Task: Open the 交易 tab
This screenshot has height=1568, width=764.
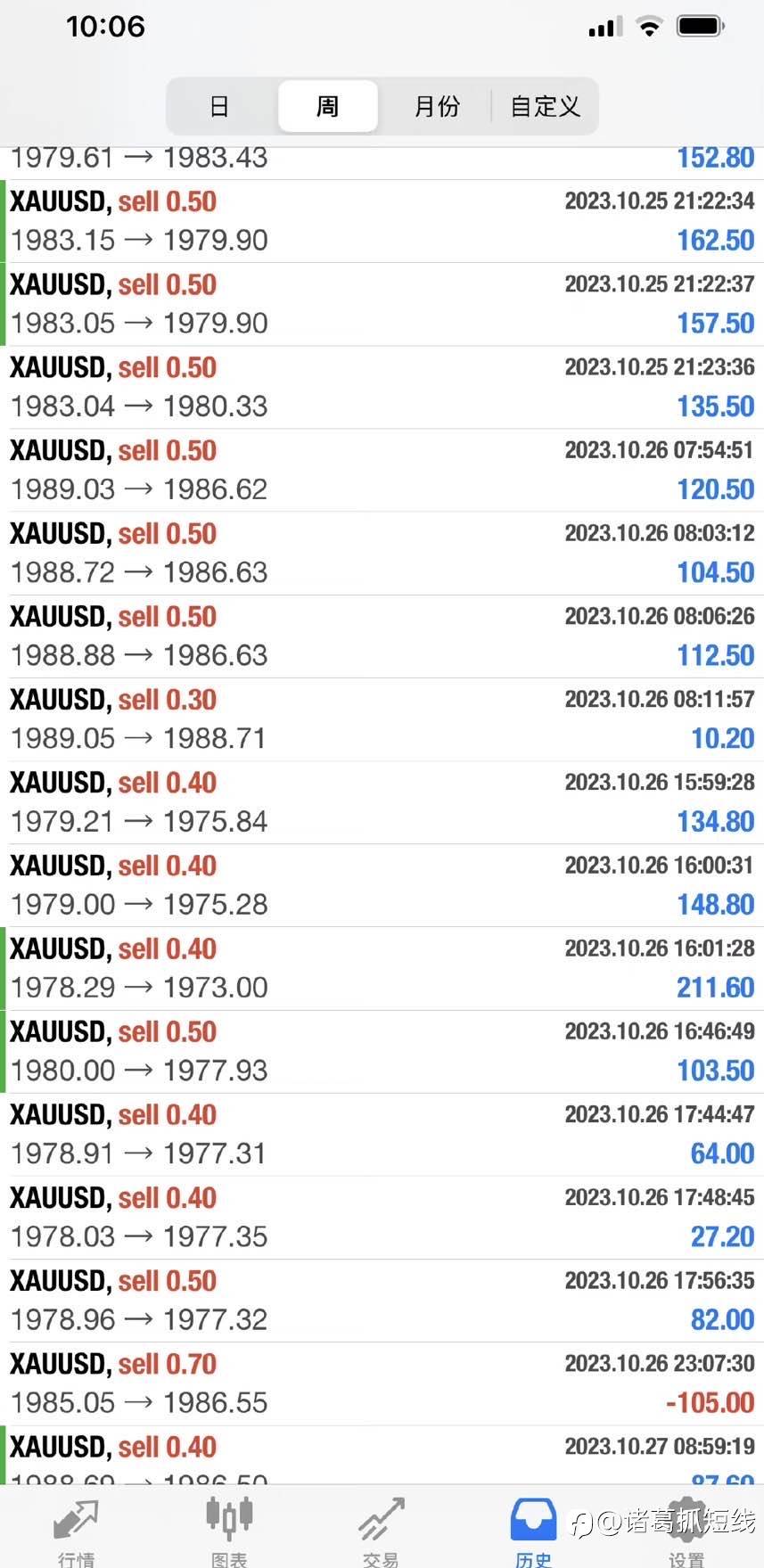Action: point(381,1531)
